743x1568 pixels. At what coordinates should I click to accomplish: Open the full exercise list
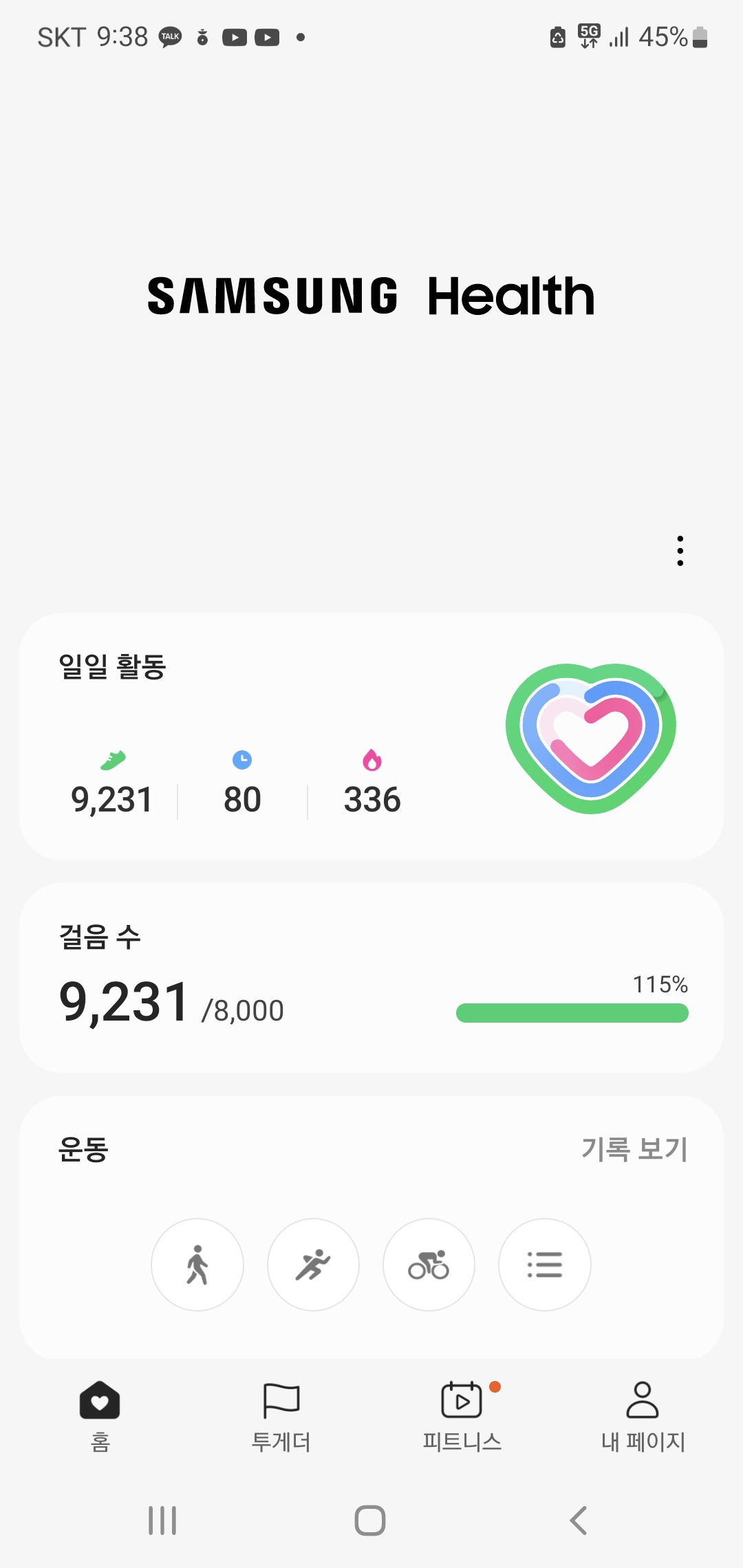pyautogui.click(x=544, y=1265)
